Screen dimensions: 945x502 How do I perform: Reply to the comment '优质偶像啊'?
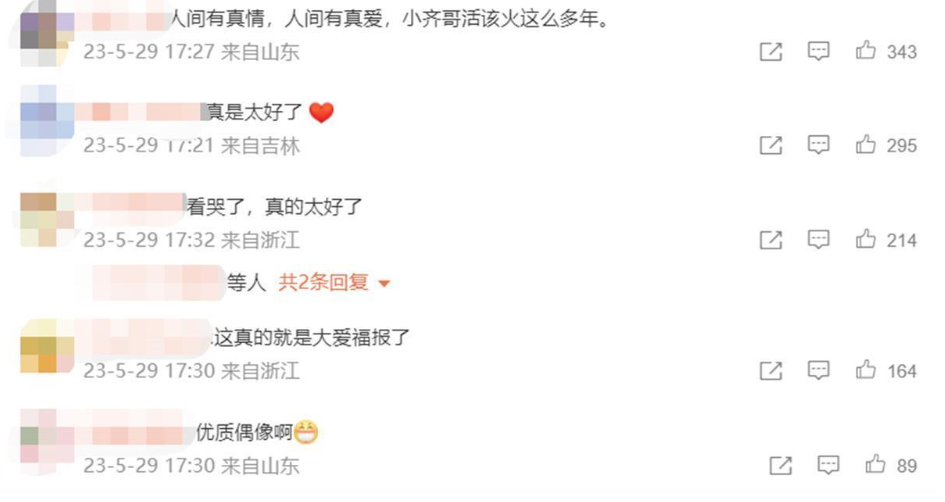pos(828,464)
